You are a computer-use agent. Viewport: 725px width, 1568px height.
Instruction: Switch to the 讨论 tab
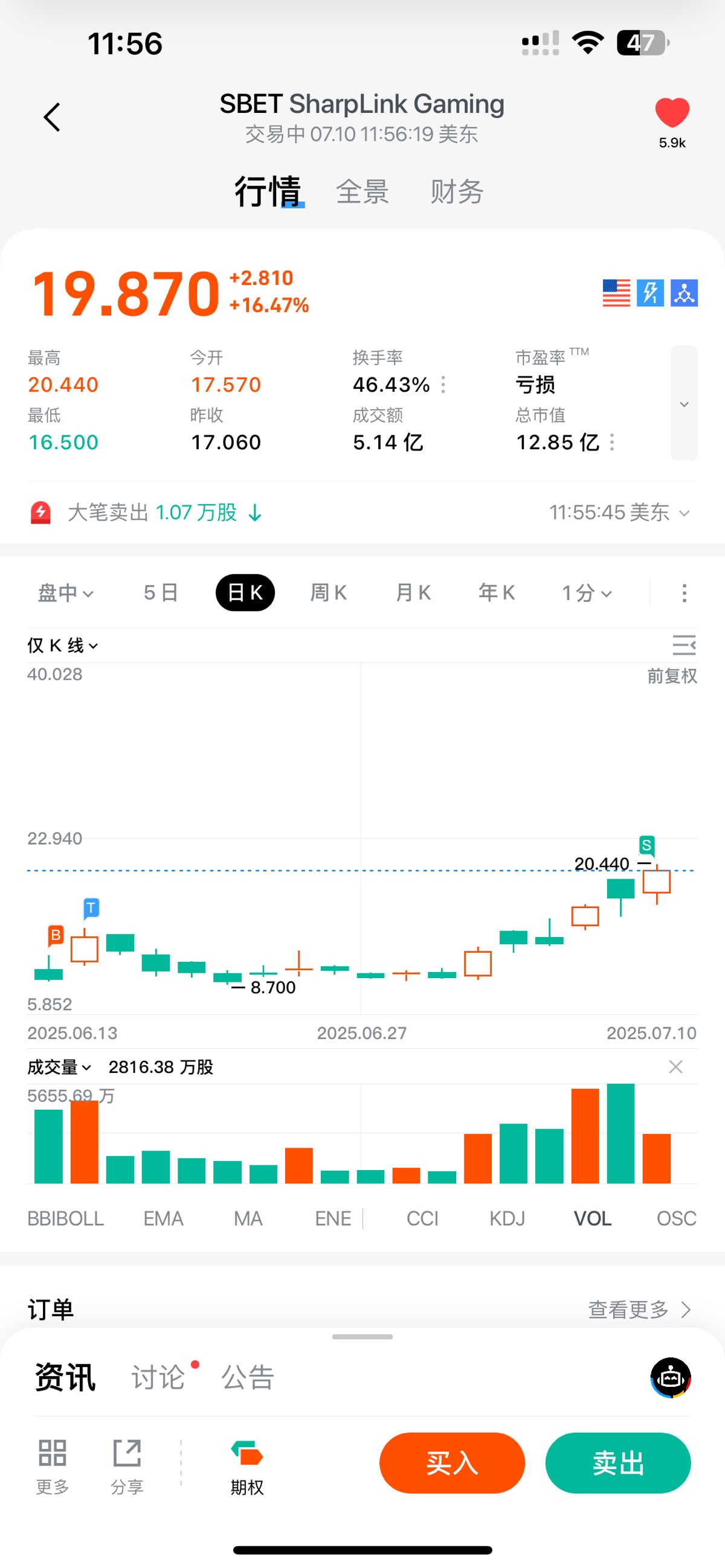158,1377
